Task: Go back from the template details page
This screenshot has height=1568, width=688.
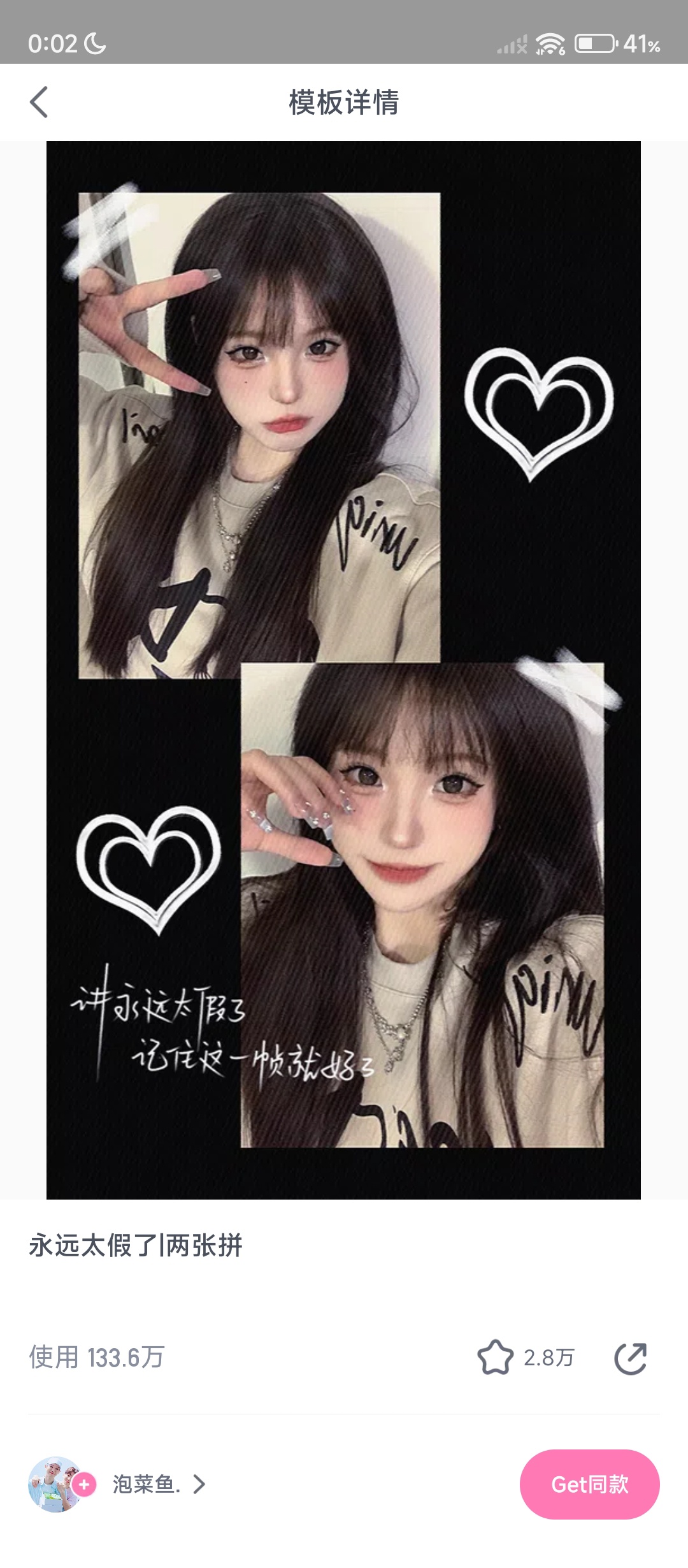Action: pyautogui.click(x=39, y=103)
